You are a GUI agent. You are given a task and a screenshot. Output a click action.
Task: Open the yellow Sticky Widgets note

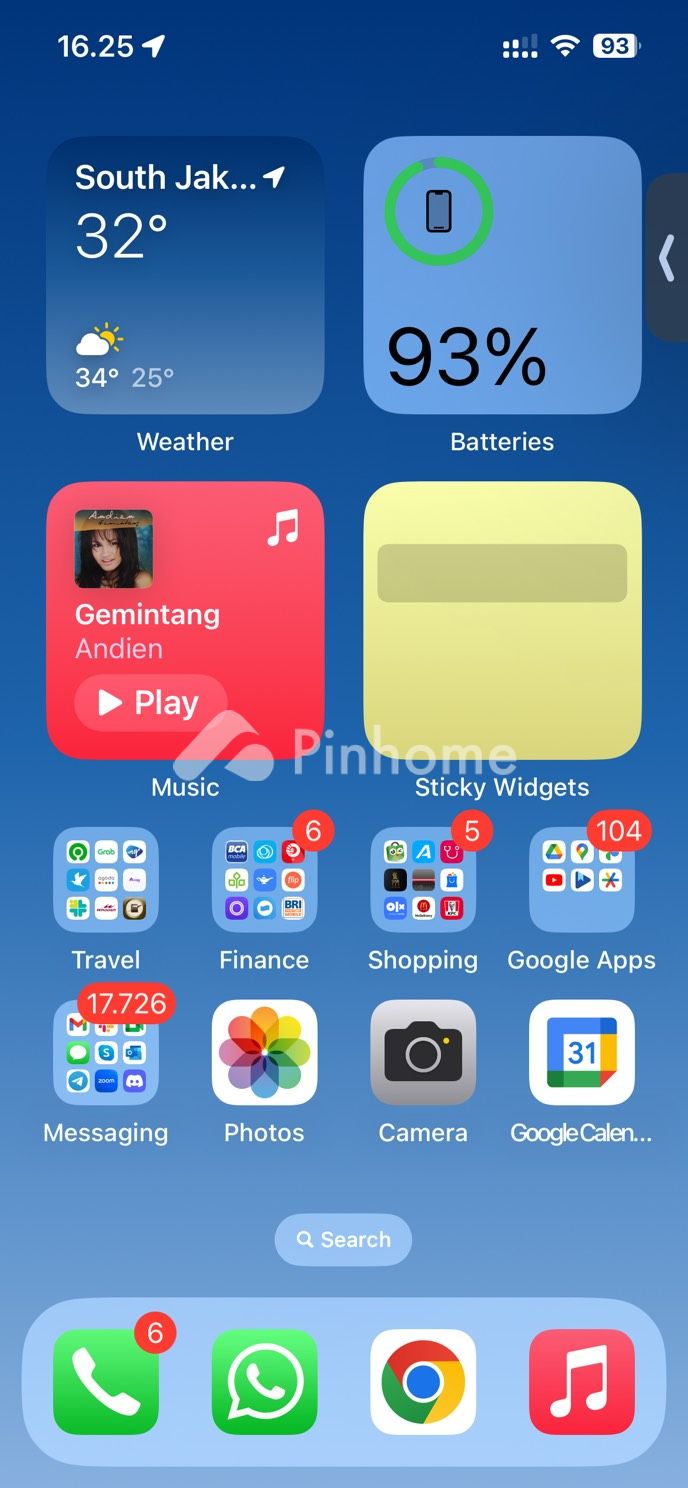(502, 621)
